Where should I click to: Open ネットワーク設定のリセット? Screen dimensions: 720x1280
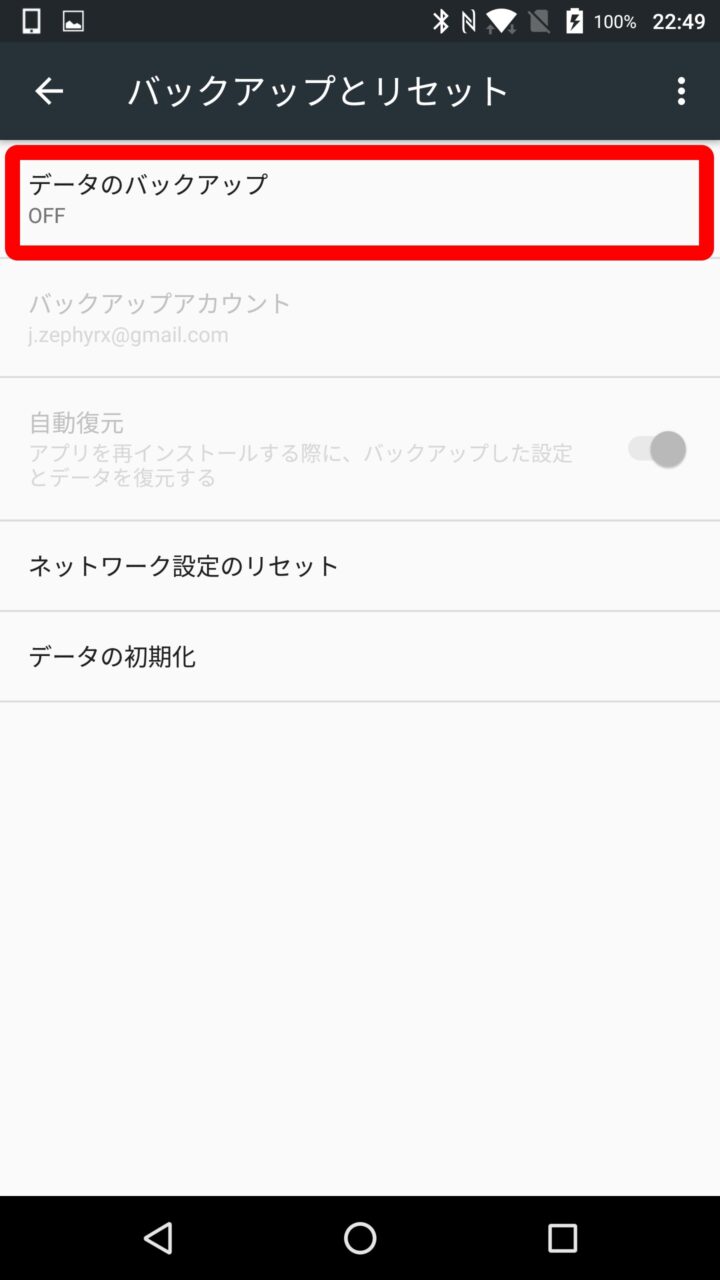point(360,566)
